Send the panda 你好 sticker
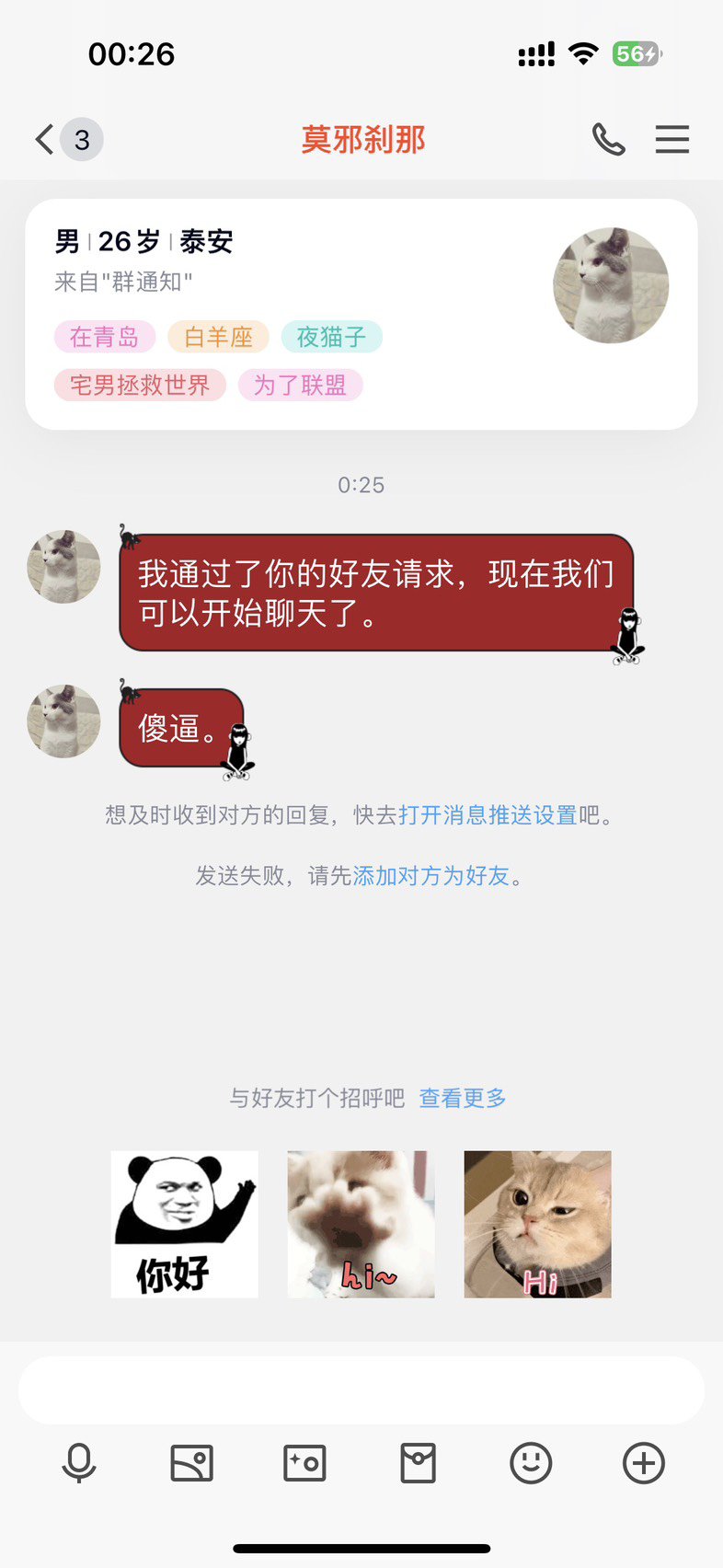Screen dimensions: 723x1568 [185, 1225]
